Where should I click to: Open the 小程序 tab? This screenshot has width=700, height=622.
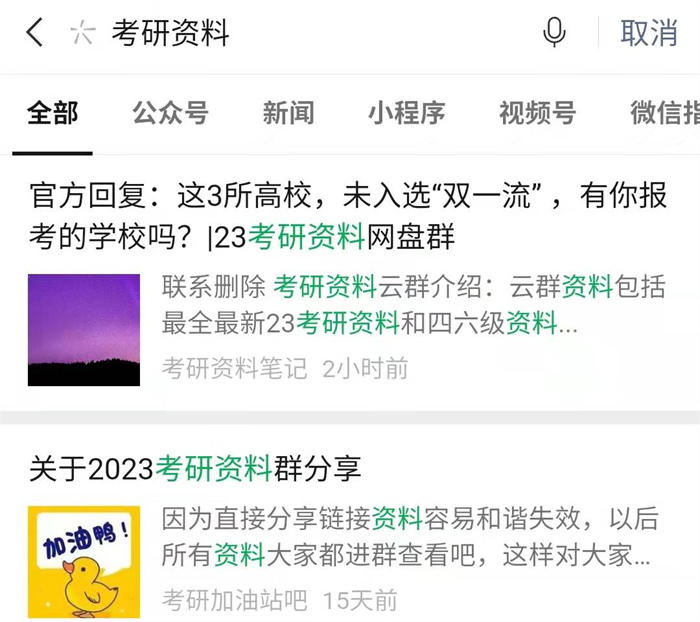[x=406, y=113]
